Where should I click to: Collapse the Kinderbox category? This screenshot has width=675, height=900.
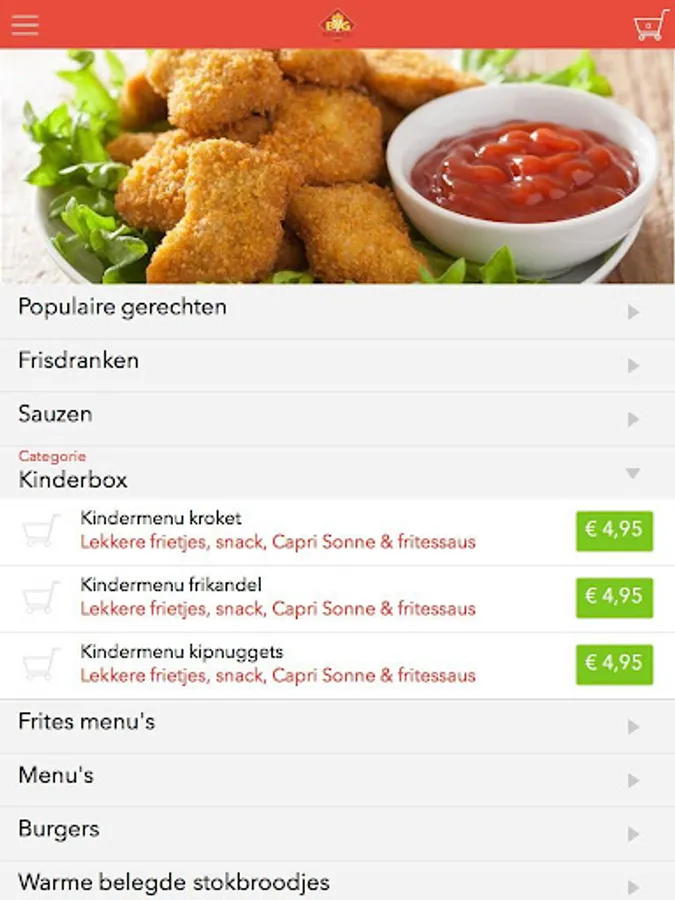click(x=337, y=472)
